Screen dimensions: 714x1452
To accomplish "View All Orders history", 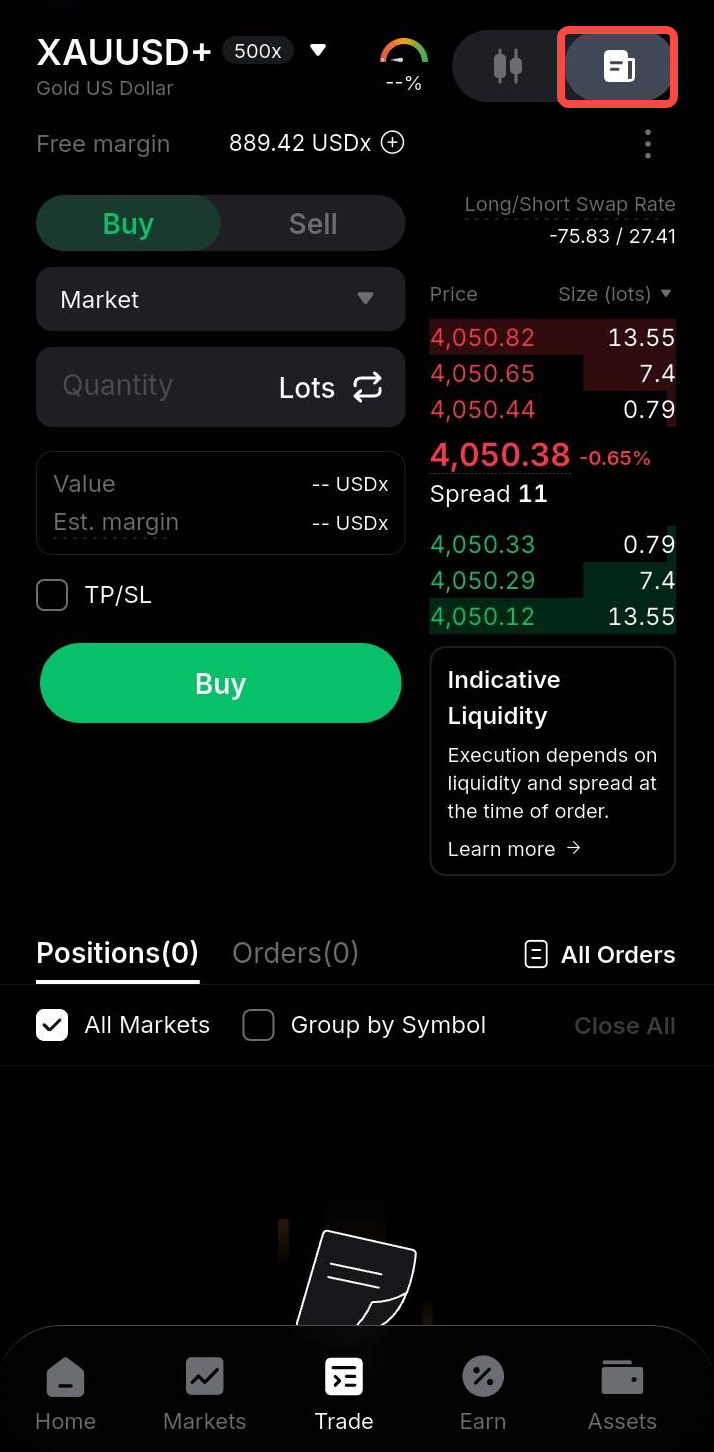I will pyautogui.click(x=600, y=955).
